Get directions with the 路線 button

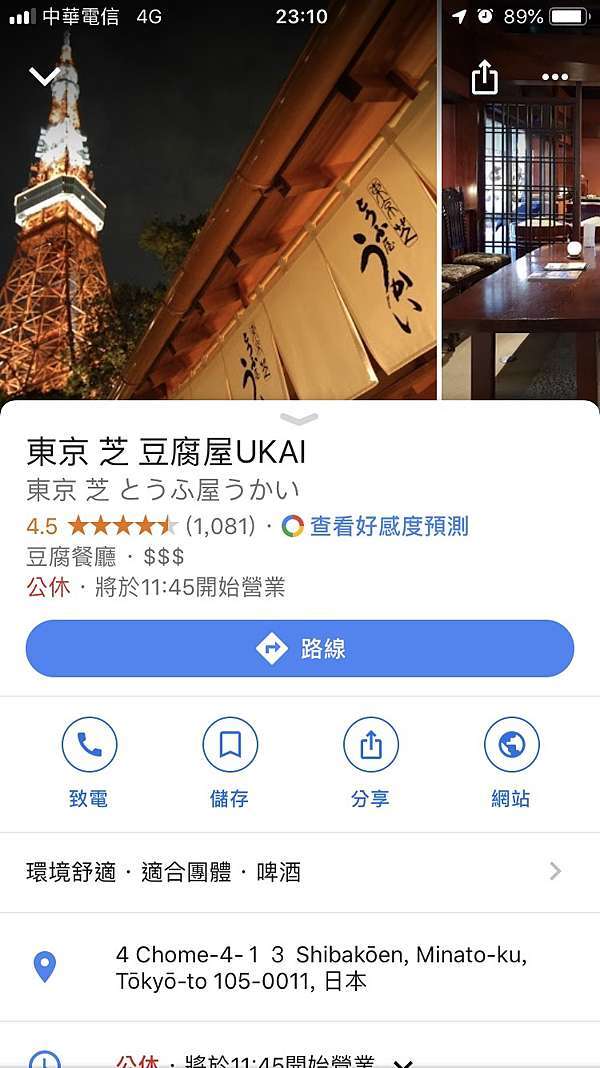(x=300, y=648)
